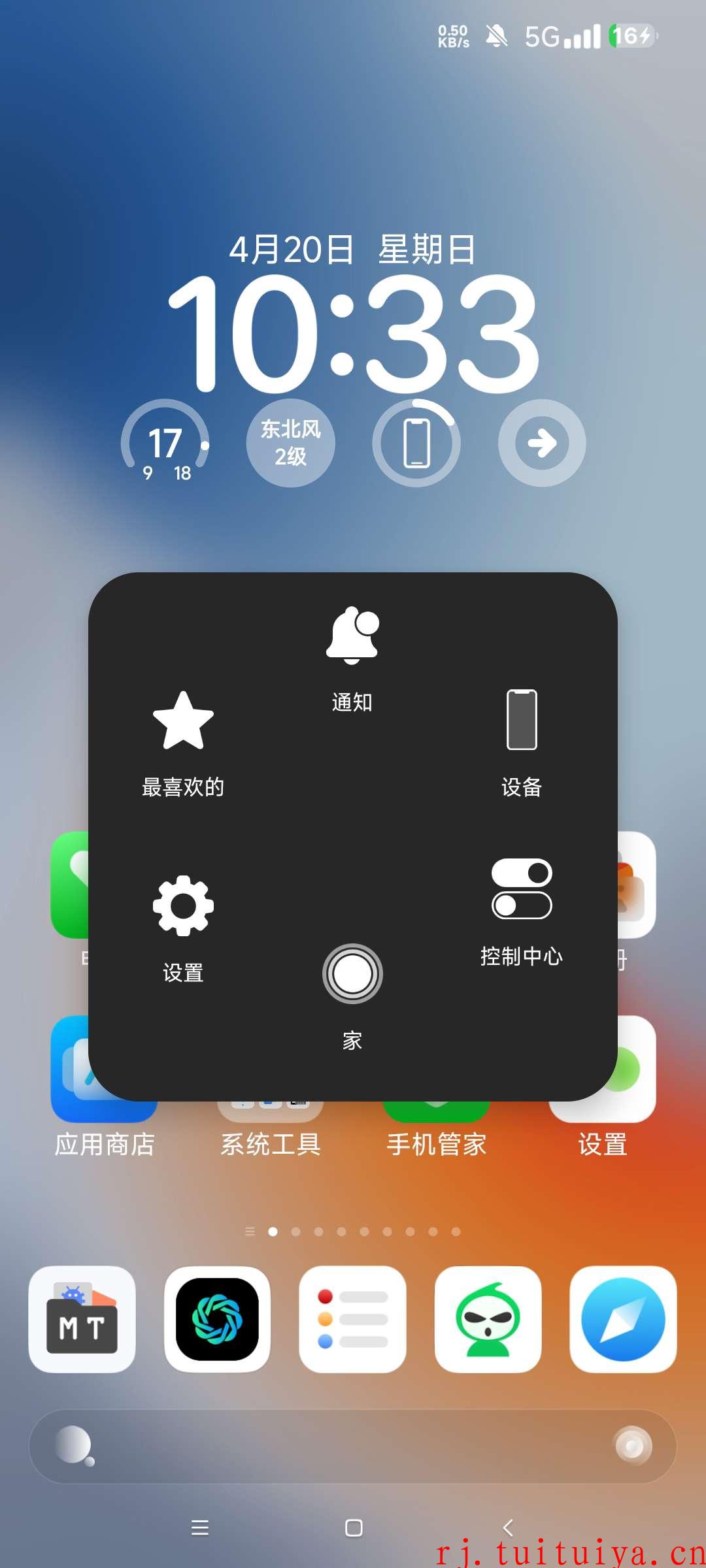Tap the bottom search bar
The image size is (706, 1568).
[353, 1446]
